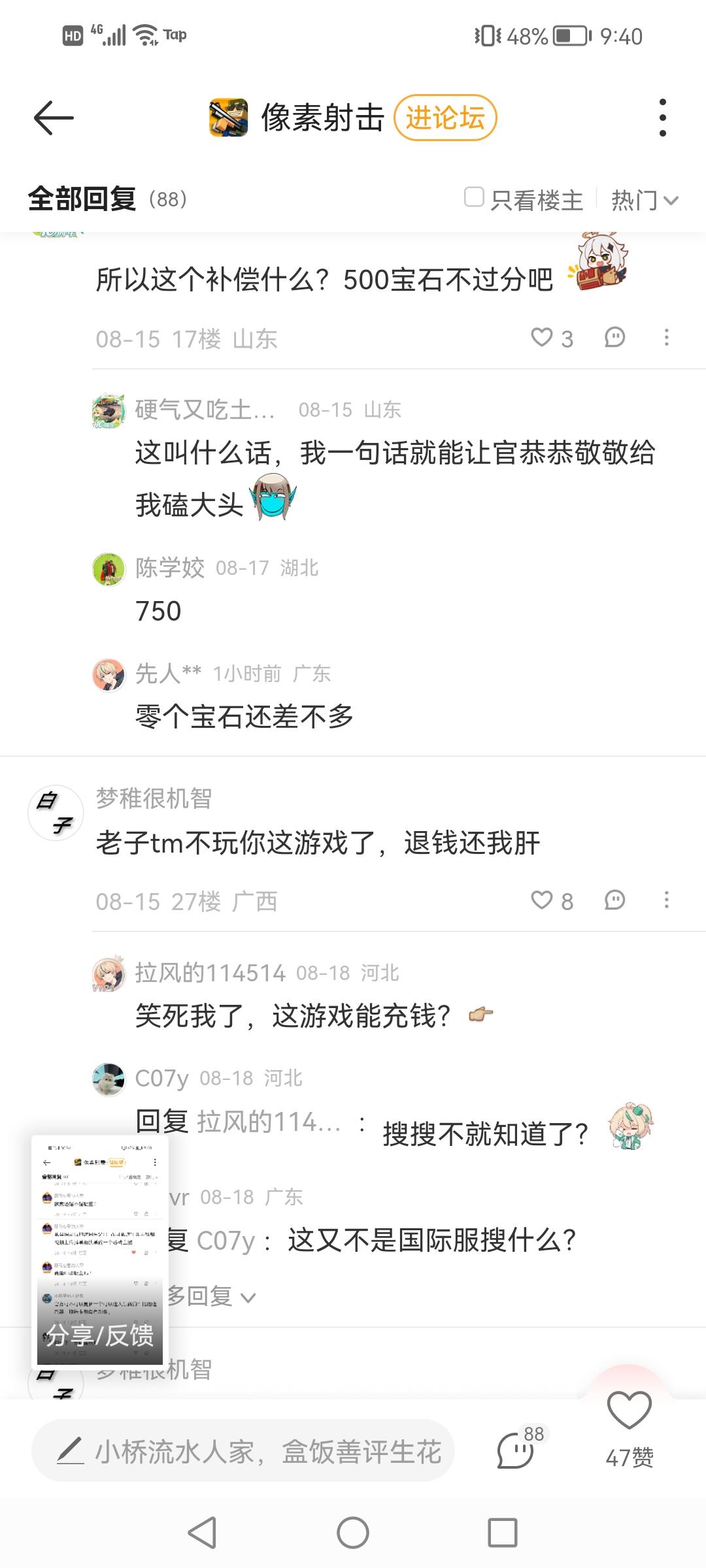This screenshot has width=706, height=1568.
Task: Open the top-right overflow menu
Action: pyautogui.click(x=663, y=118)
